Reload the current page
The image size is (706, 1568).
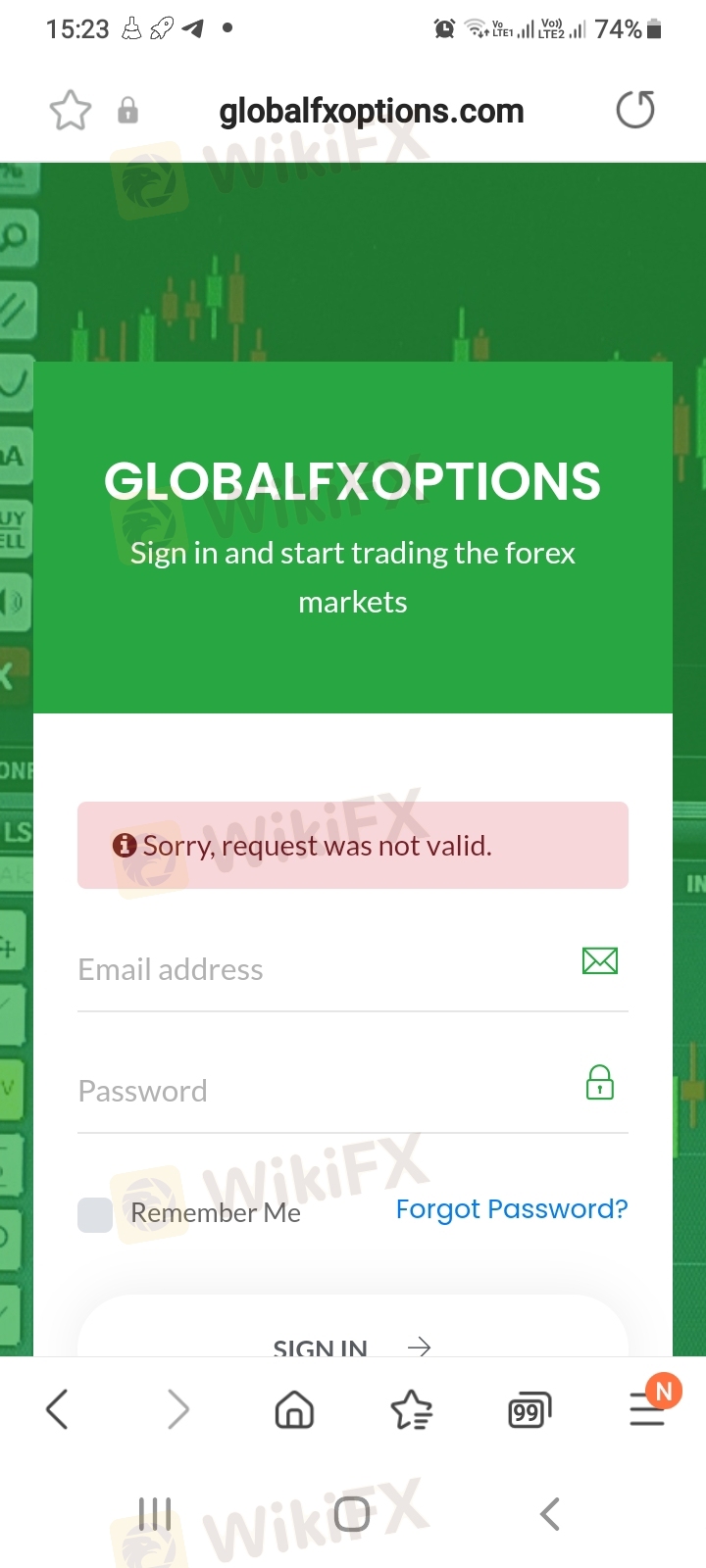(634, 110)
